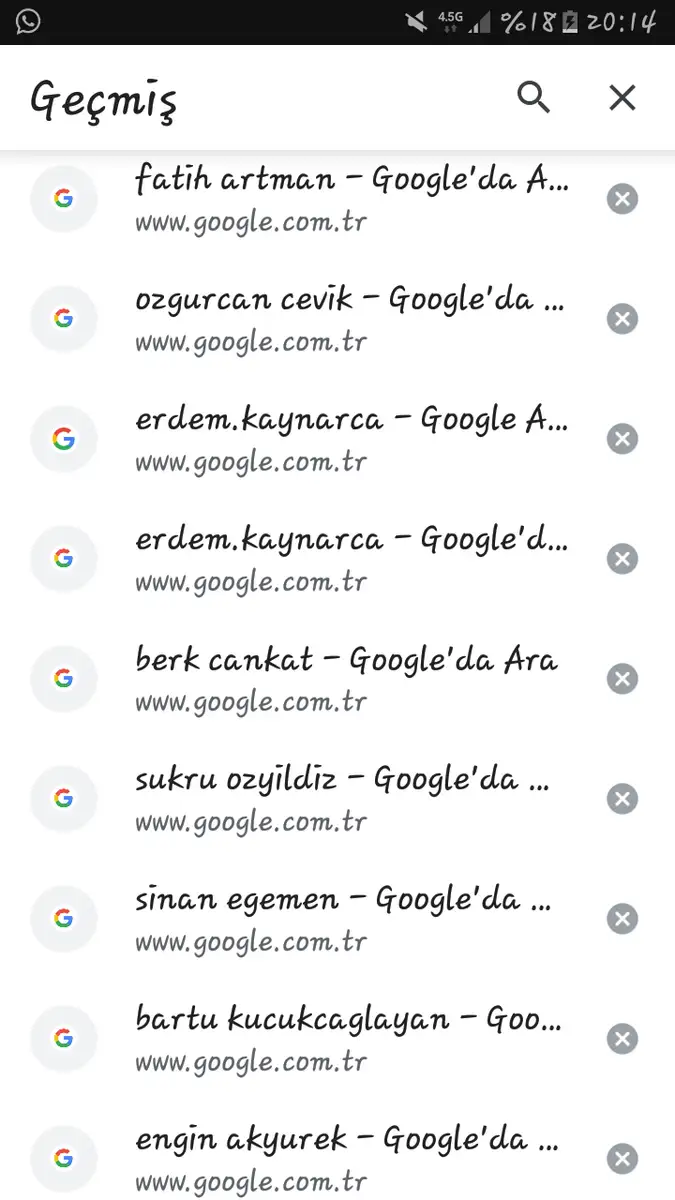Delete the bartu kucukcaglayan entry
The height and width of the screenshot is (1200, 675).
click(x=622, y=1039)
